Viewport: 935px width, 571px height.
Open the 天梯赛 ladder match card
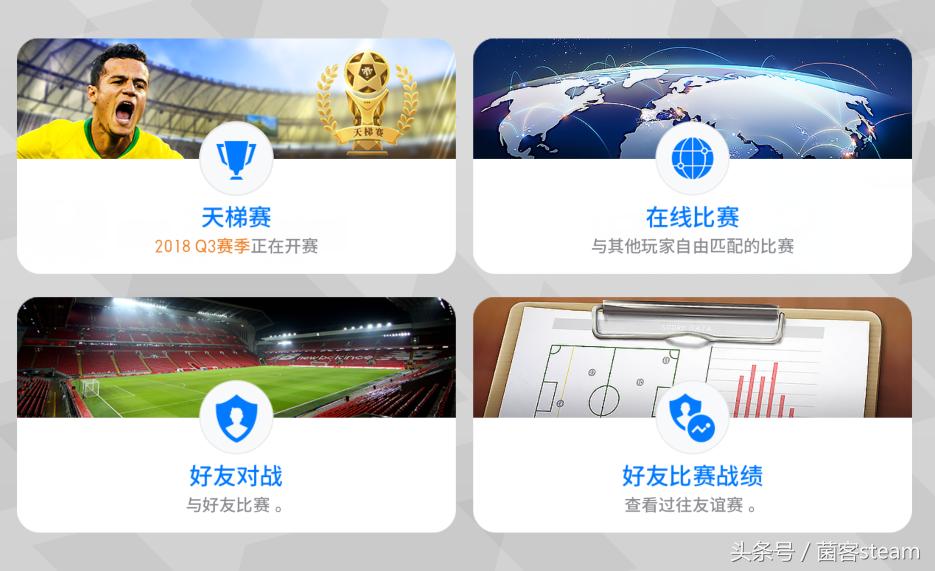236,216
